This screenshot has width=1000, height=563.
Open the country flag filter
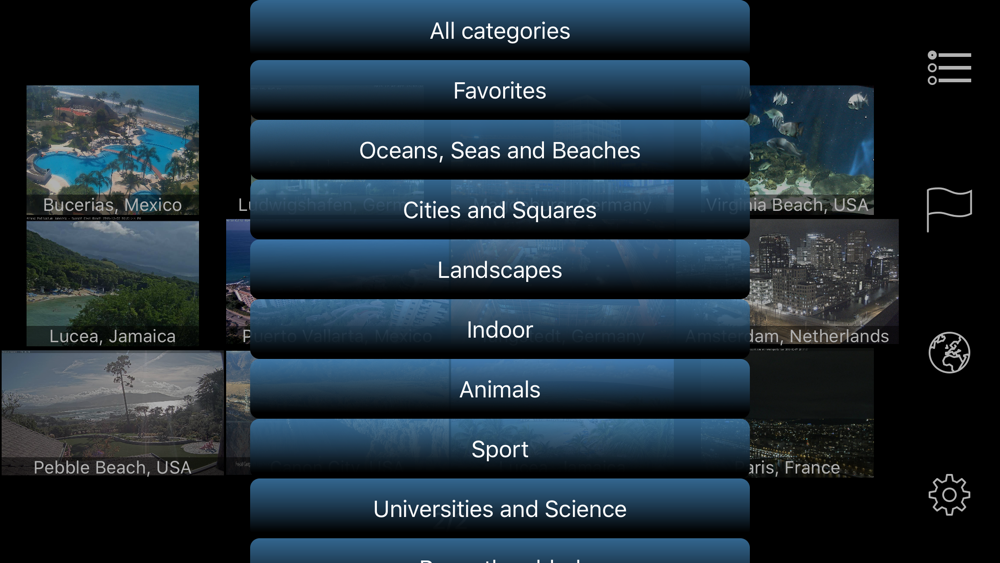click(x=949, y=209)
